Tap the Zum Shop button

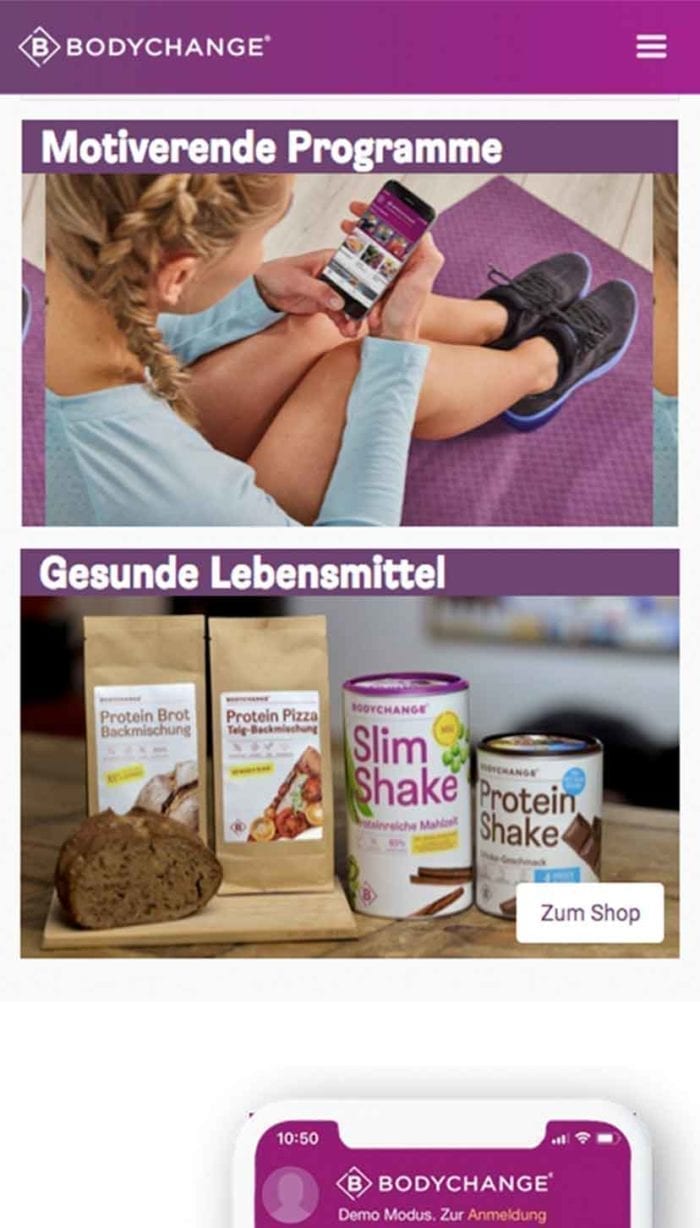pos(589,913)
